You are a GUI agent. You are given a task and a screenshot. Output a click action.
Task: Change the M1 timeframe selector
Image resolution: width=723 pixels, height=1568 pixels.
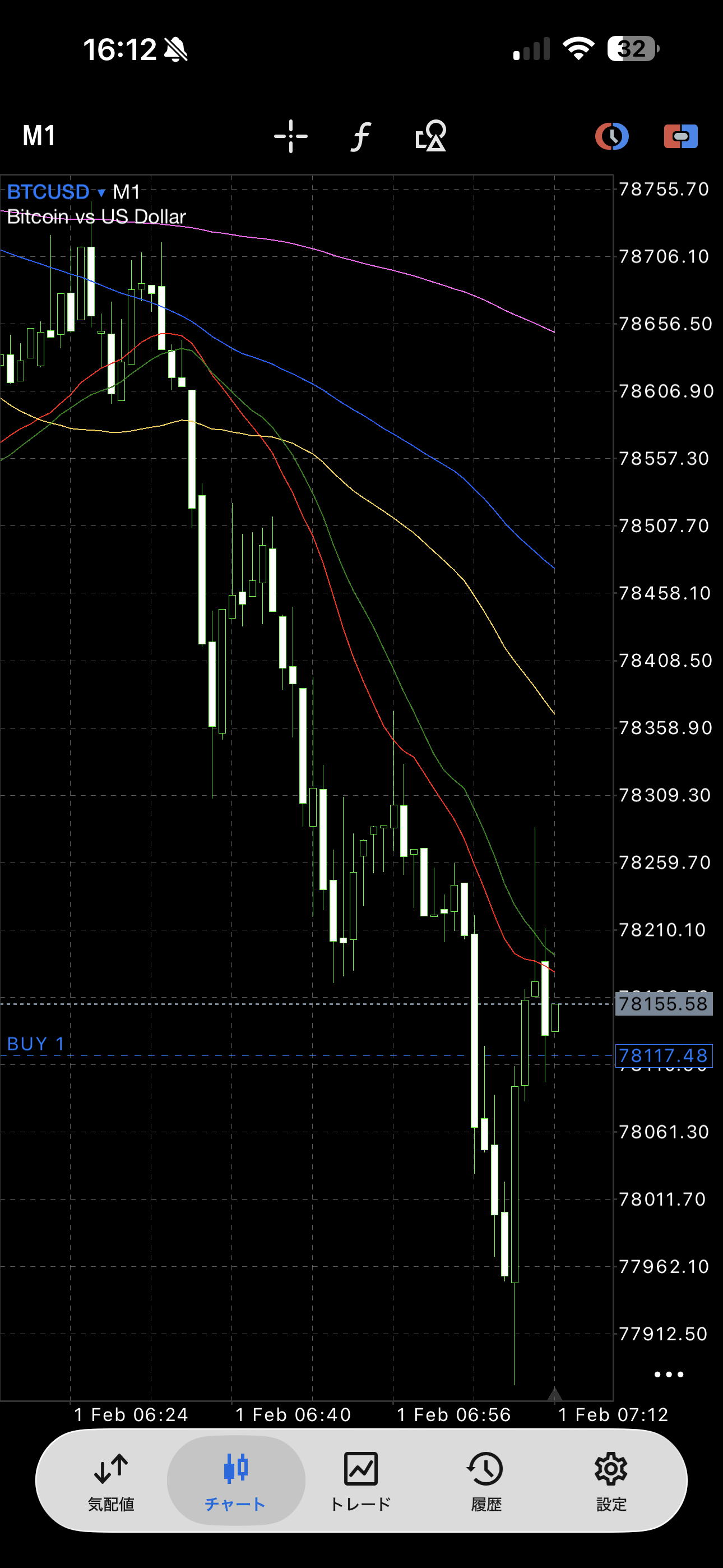(39, 136)
